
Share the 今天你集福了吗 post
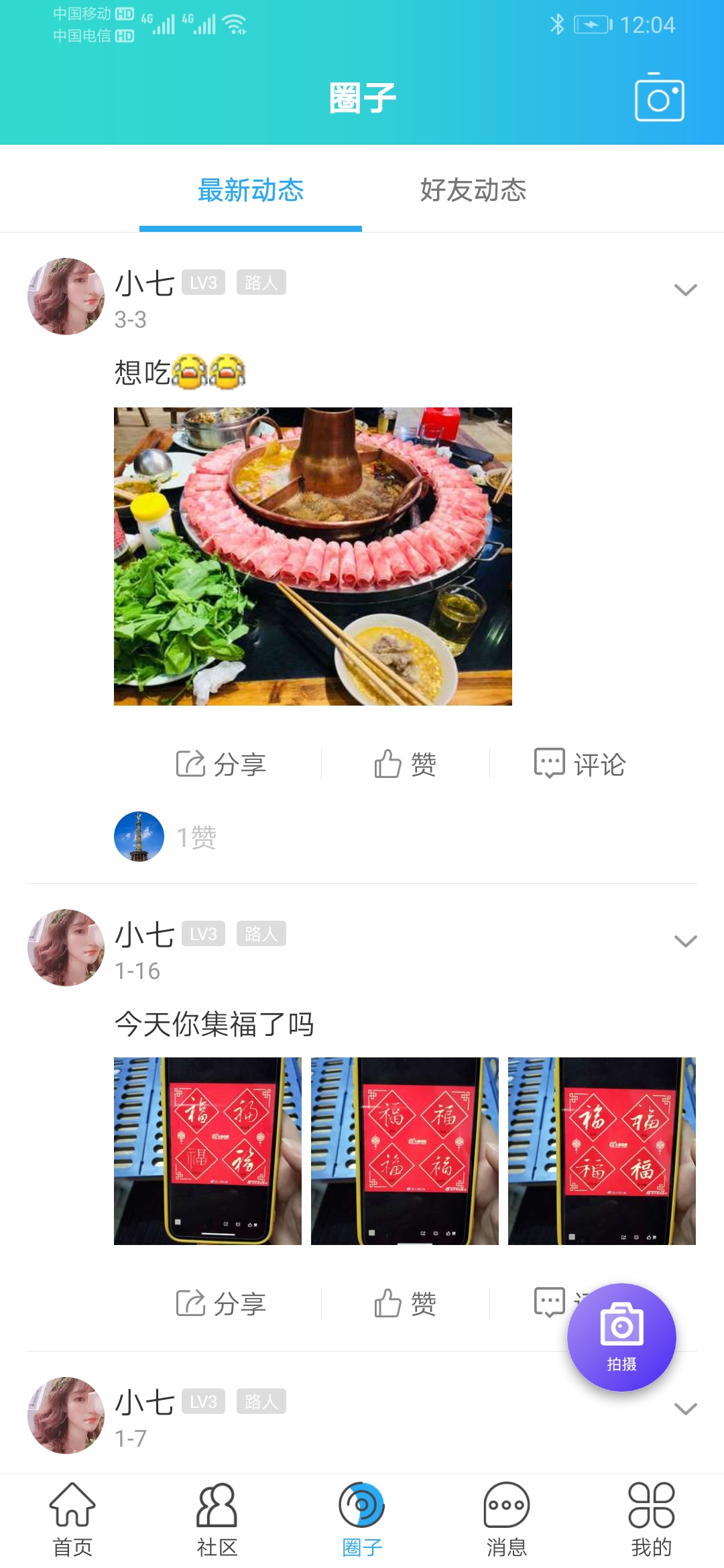click(x=221, y=1303)
